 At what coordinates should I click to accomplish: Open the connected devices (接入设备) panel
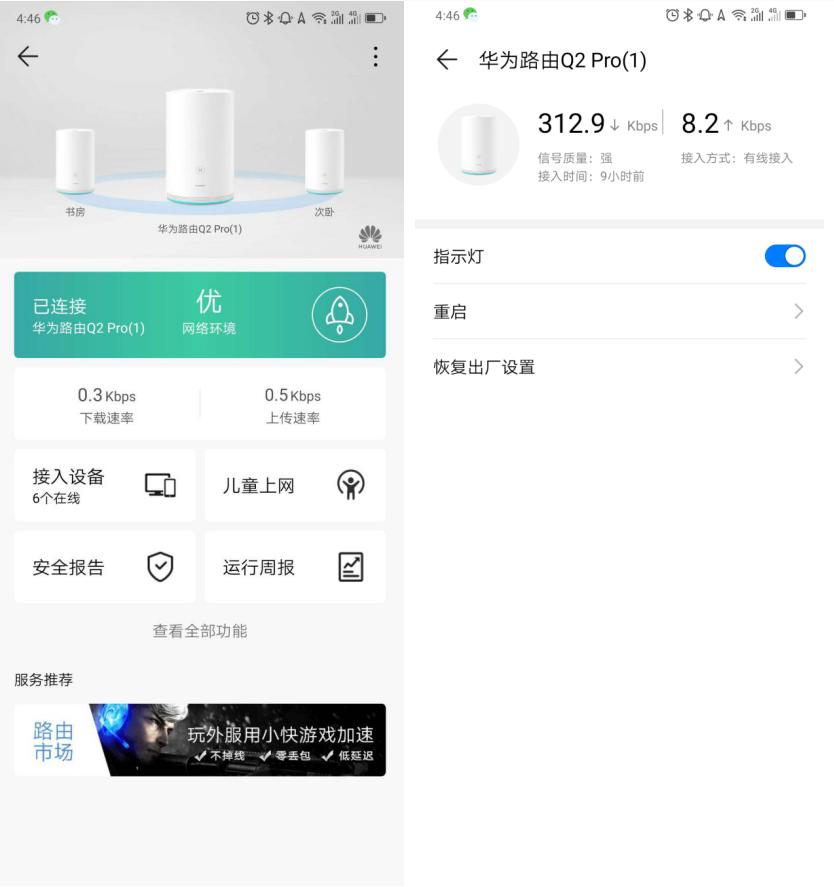click(x=104, y=485)
